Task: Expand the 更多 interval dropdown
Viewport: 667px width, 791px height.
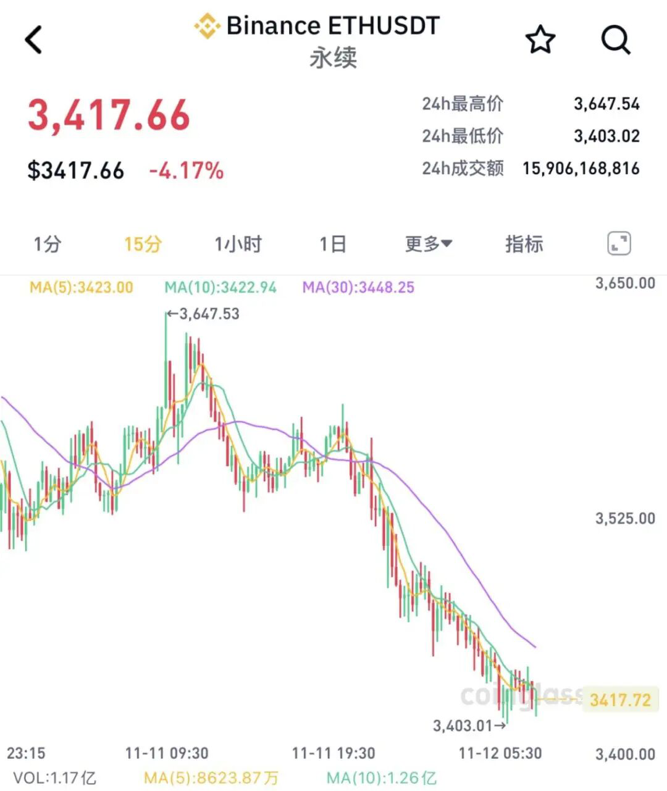Action: pyautogui.click(x=429, y=244)
